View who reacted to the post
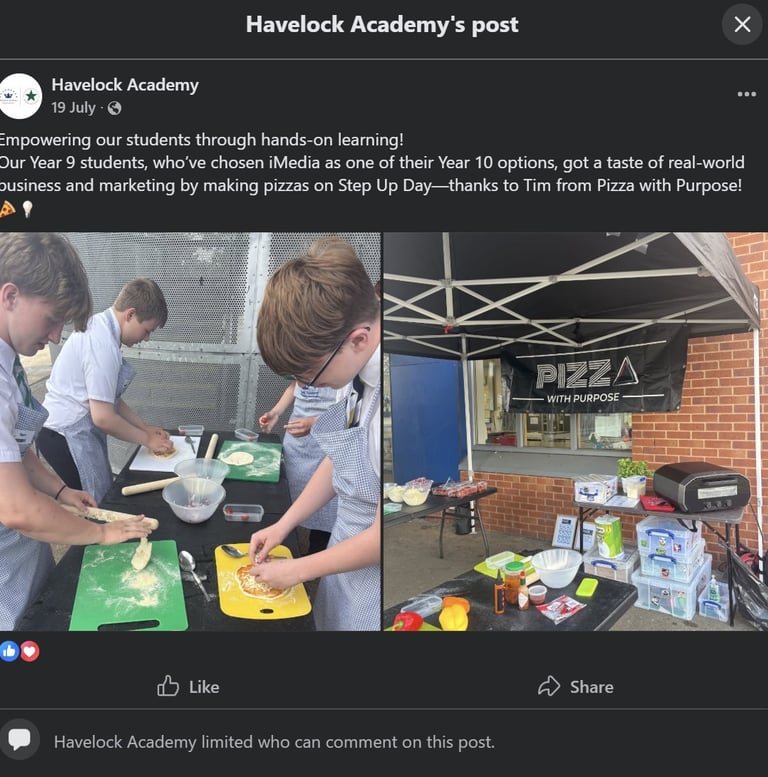768x777 pixels. tap(20, 651)
